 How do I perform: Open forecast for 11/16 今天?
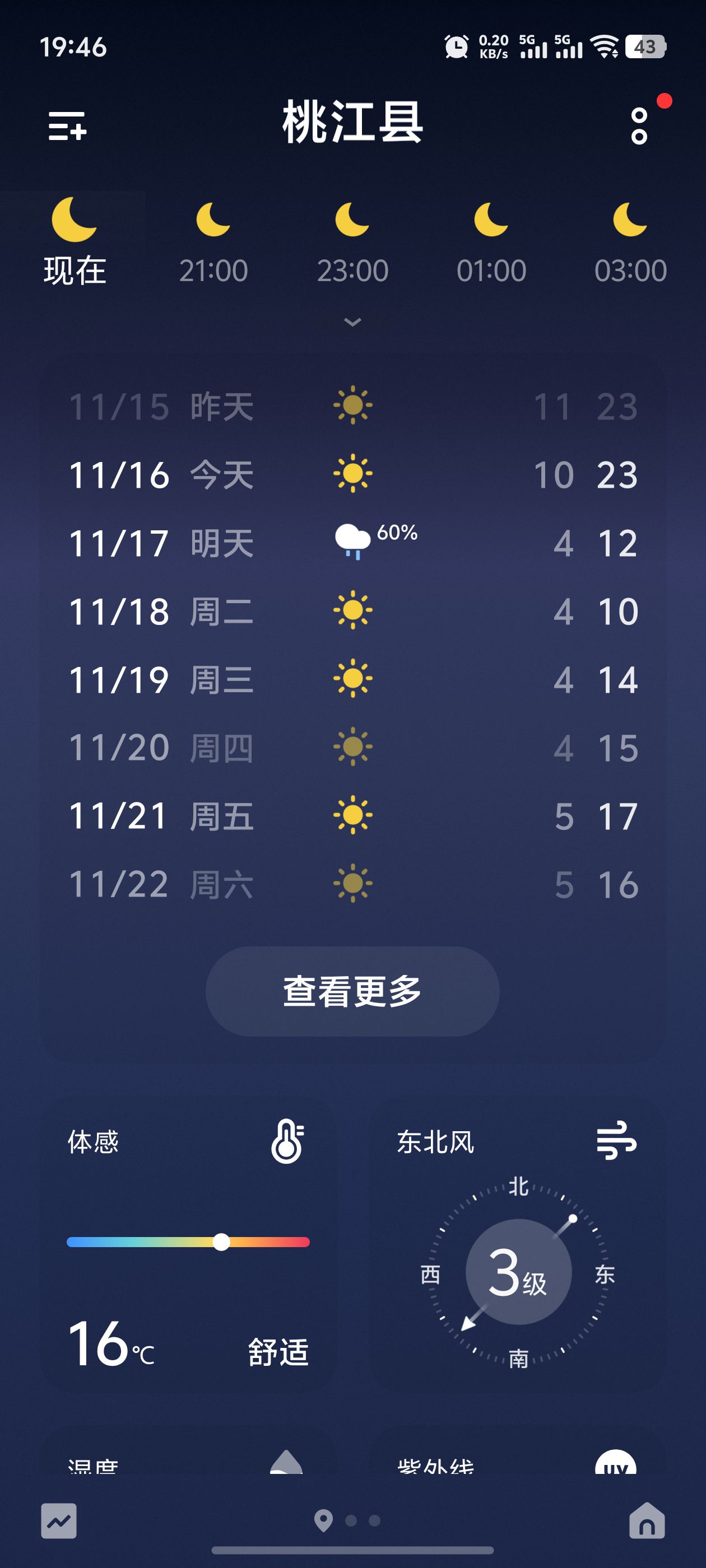352,475
